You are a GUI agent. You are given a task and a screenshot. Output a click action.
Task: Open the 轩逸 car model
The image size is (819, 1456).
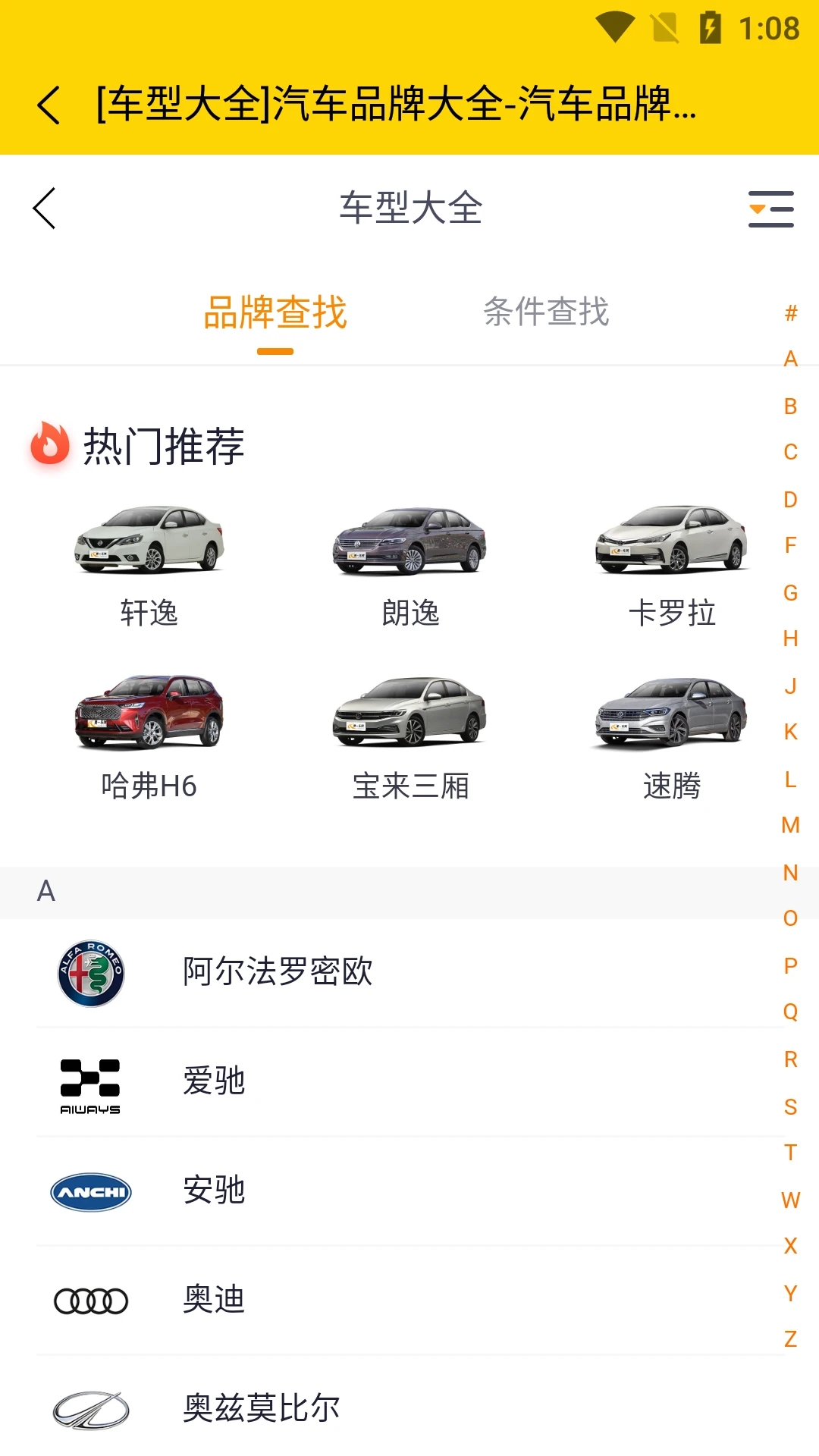[x=149, y=565]
